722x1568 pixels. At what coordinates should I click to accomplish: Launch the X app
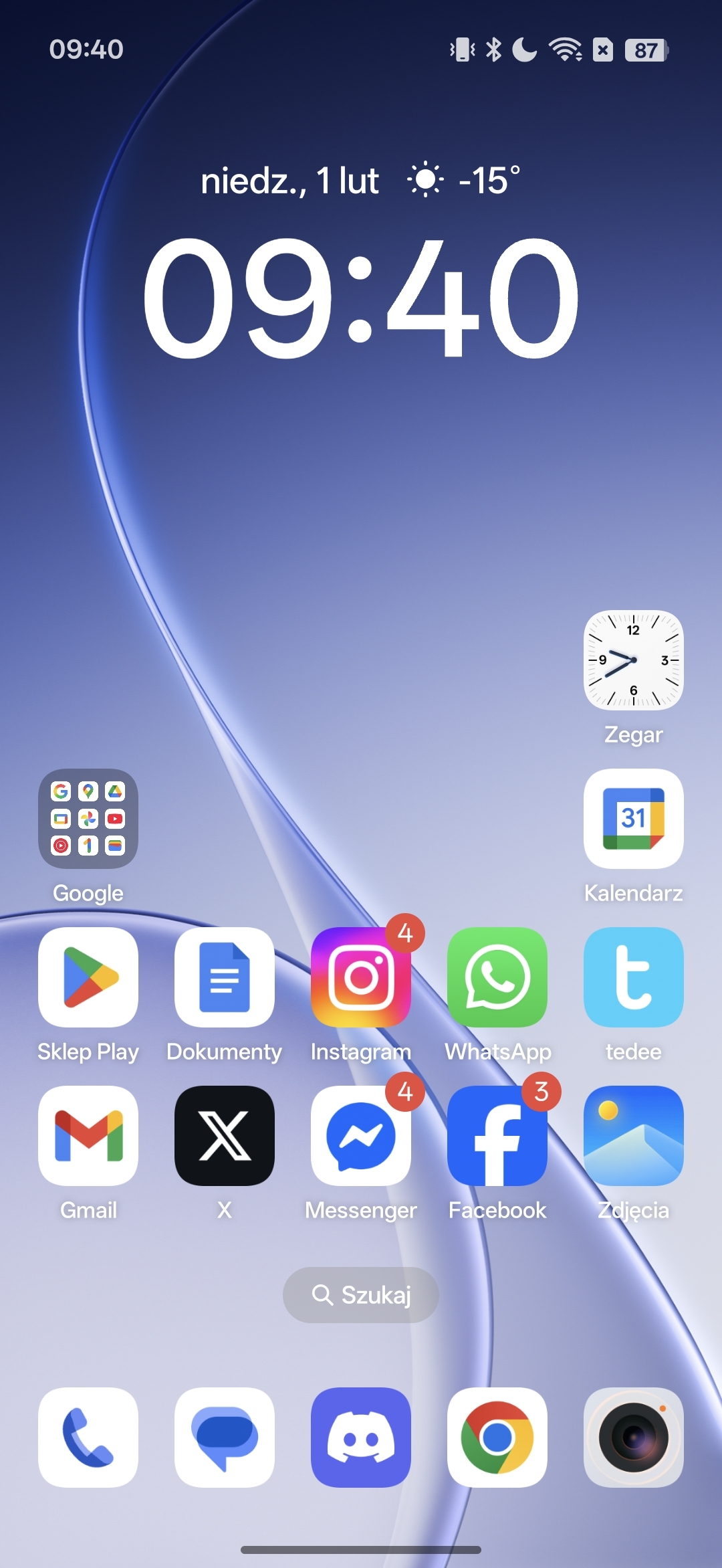point(225,1136)
